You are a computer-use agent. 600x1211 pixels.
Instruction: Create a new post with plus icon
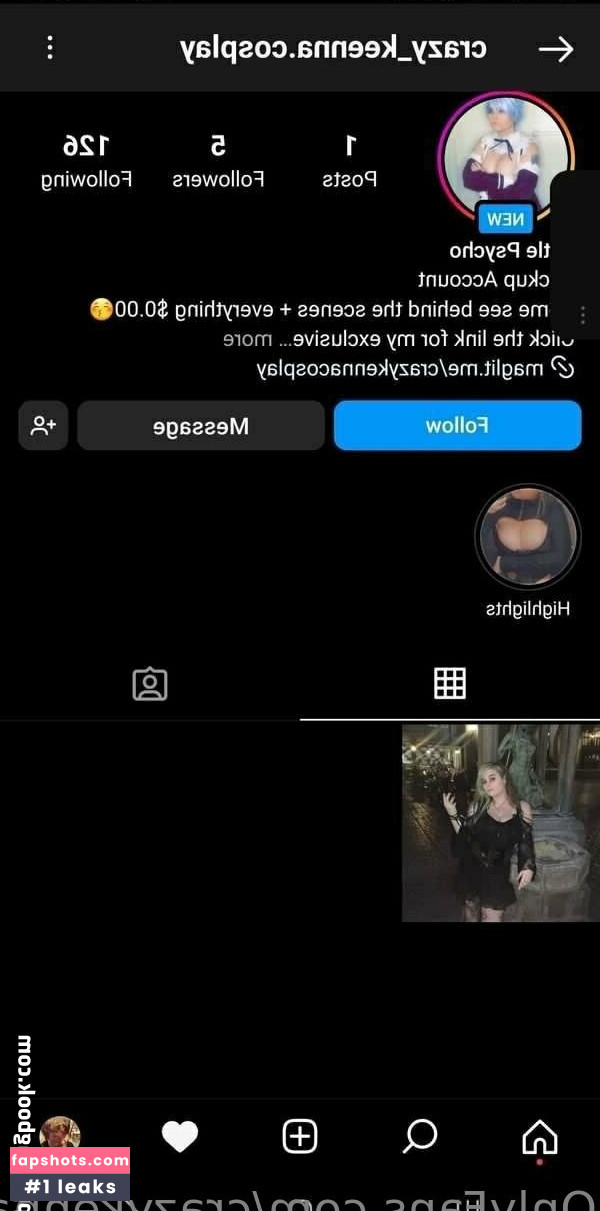pos(300,1136)
